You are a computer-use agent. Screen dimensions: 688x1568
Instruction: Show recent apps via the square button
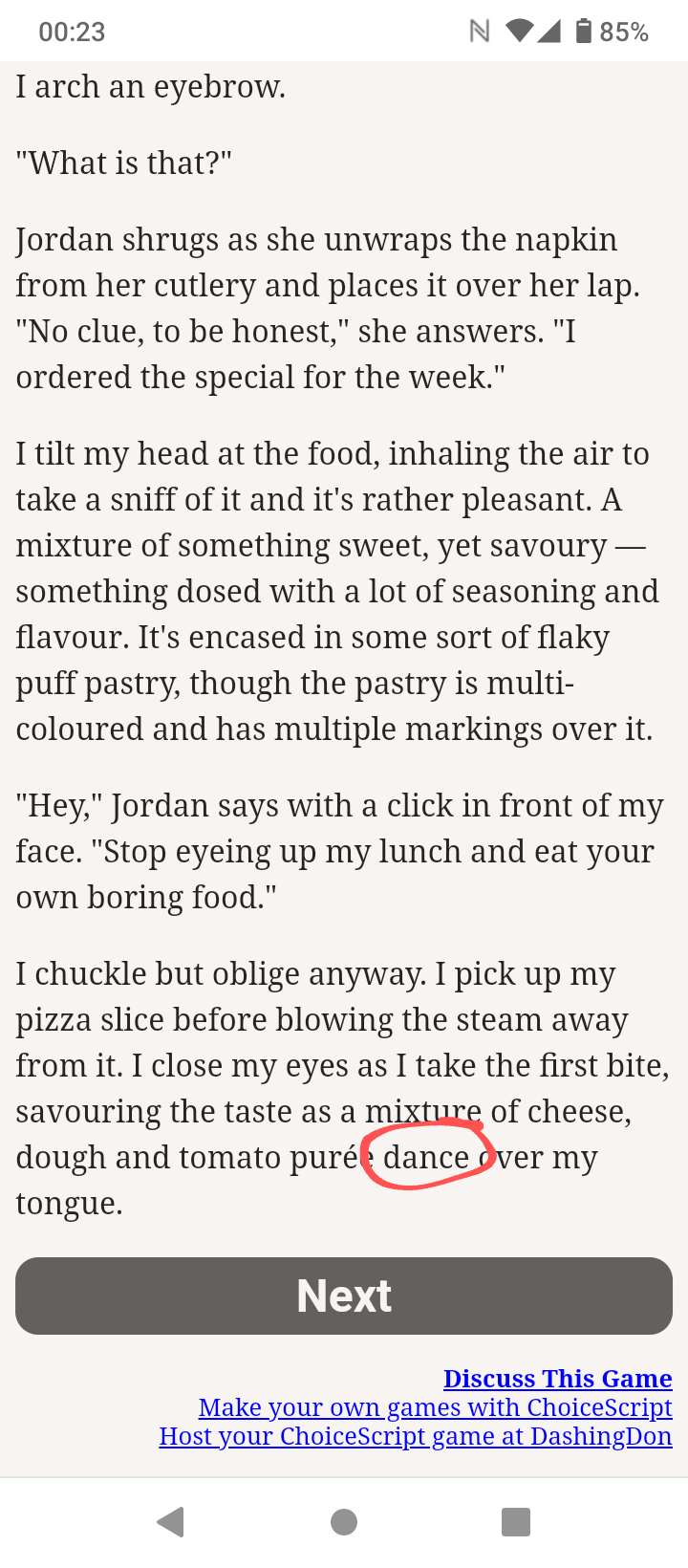click(x=516, y=1521)
